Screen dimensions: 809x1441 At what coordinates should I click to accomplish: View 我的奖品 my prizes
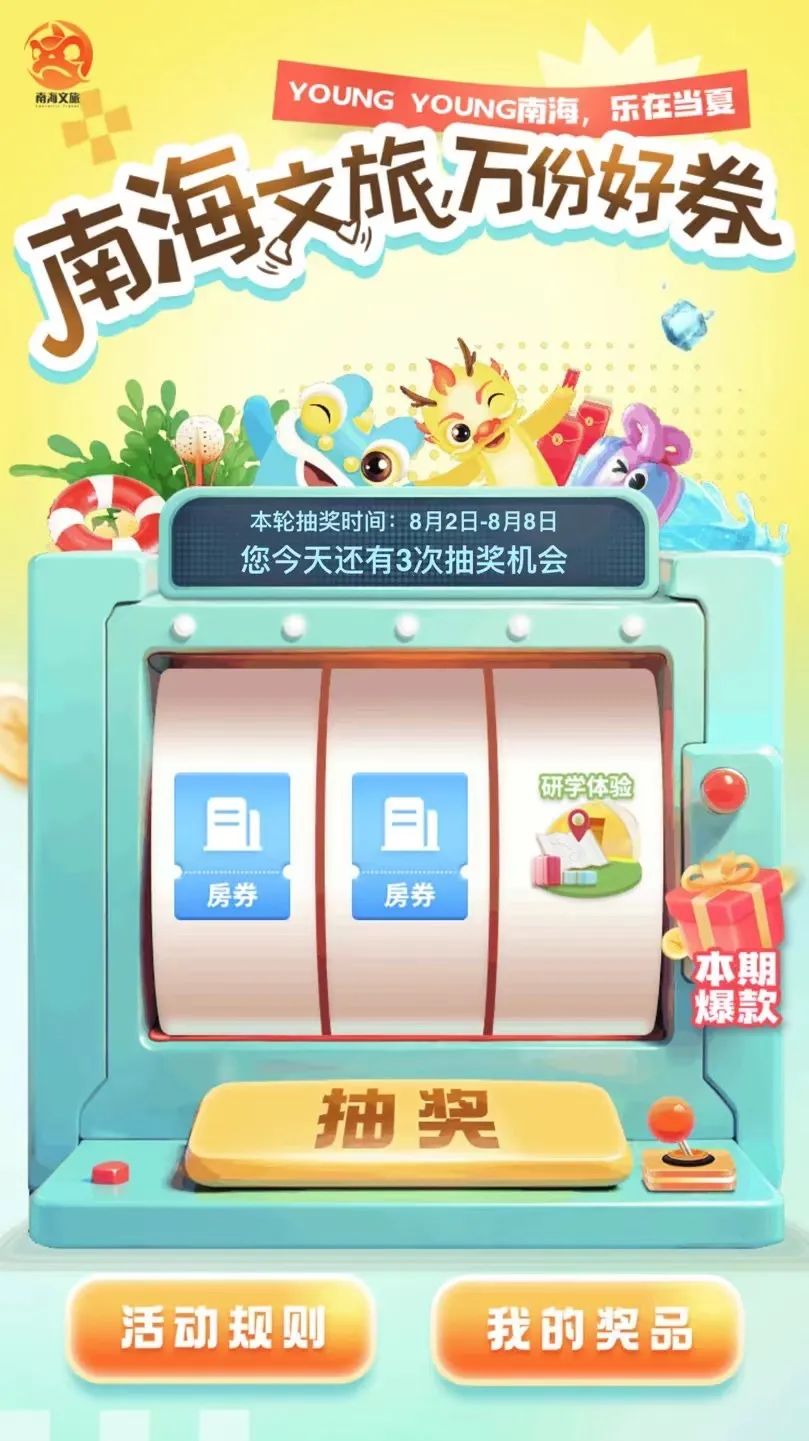click(589, 1329)
